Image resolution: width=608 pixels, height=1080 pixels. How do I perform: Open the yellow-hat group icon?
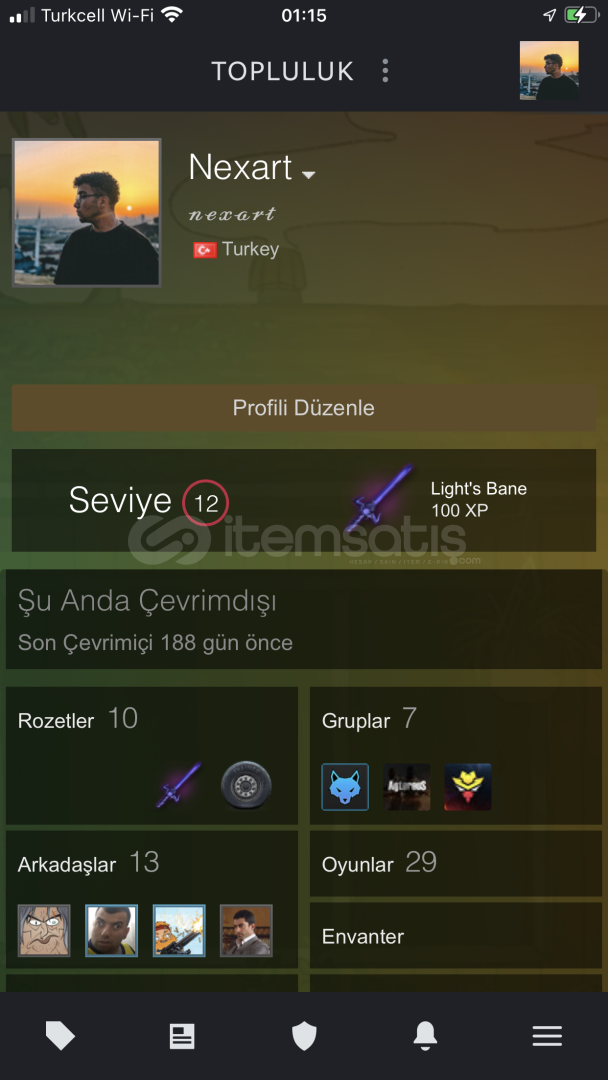pos(468,787)
